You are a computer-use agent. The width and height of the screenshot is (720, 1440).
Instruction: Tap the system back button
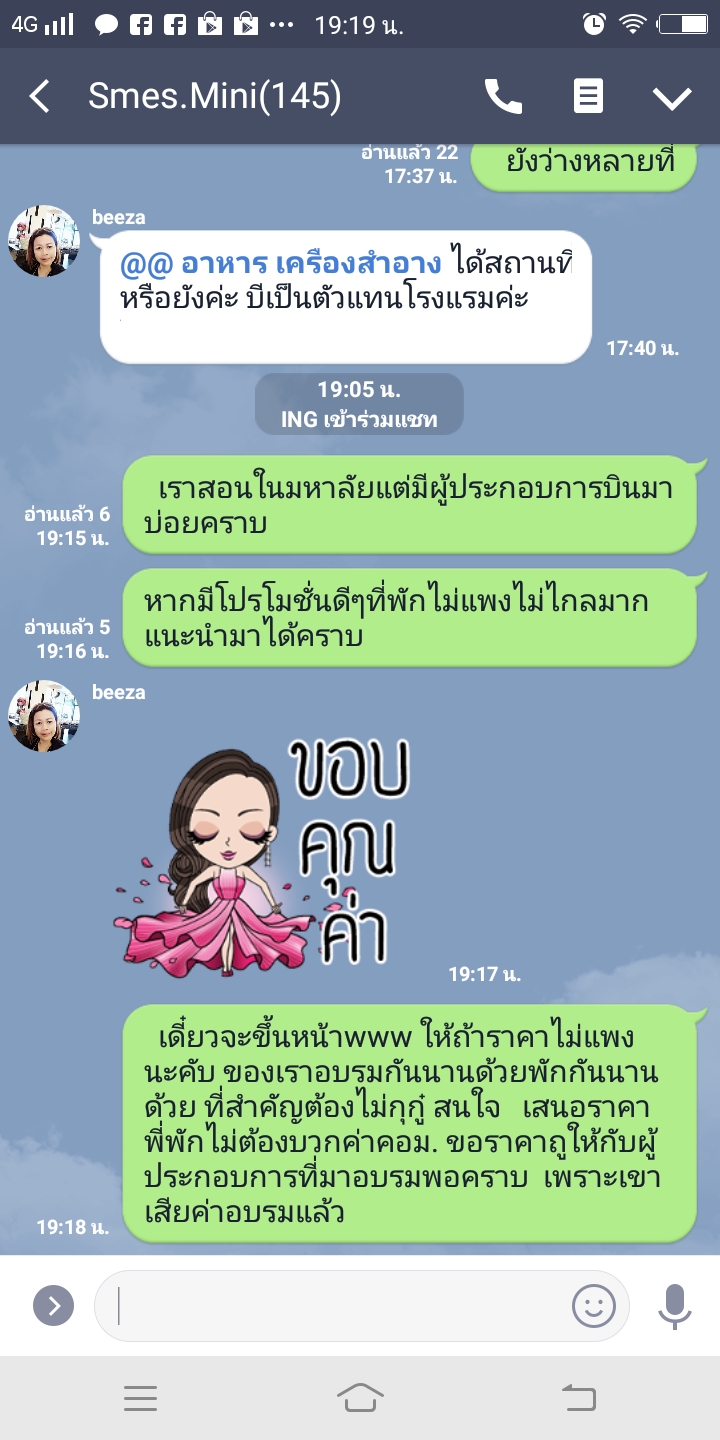(579, 1398)
